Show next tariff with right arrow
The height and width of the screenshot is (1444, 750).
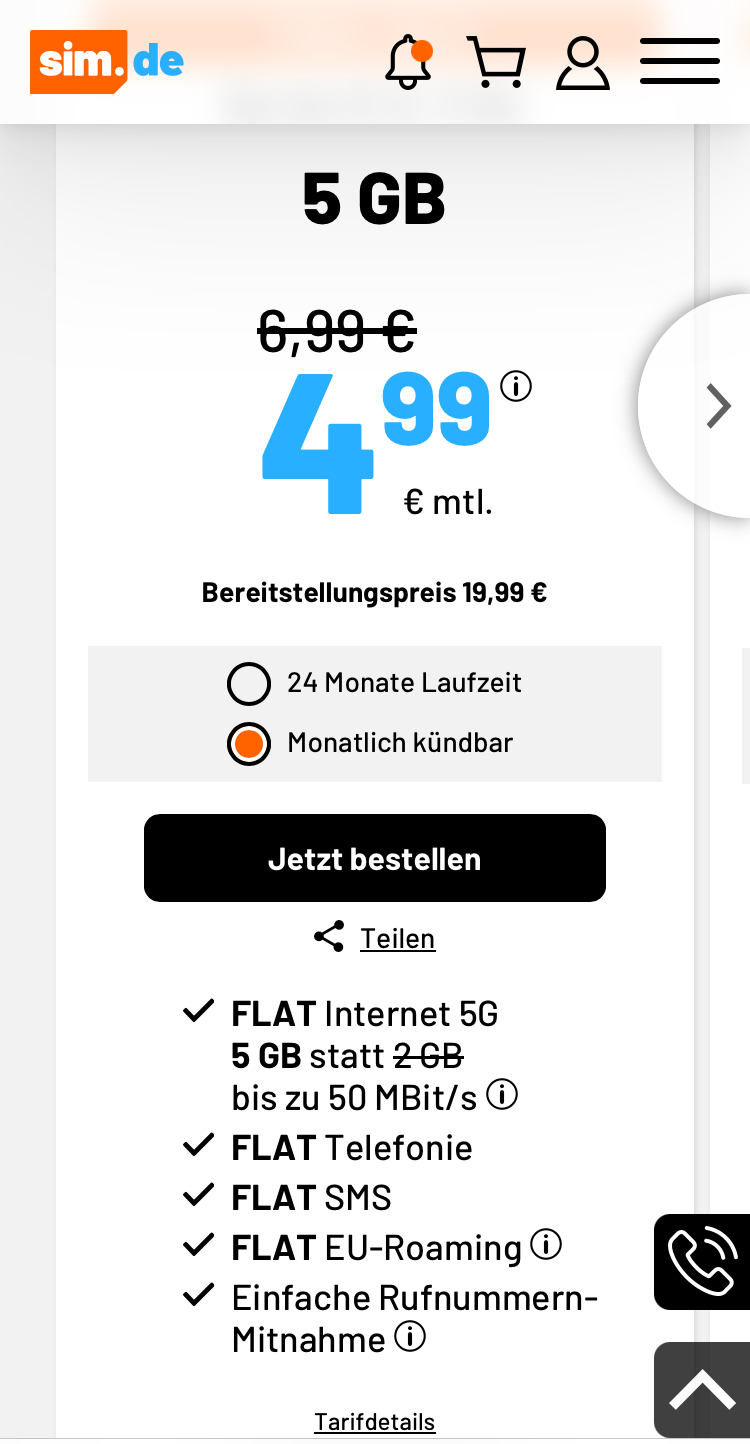pos(717,406)
